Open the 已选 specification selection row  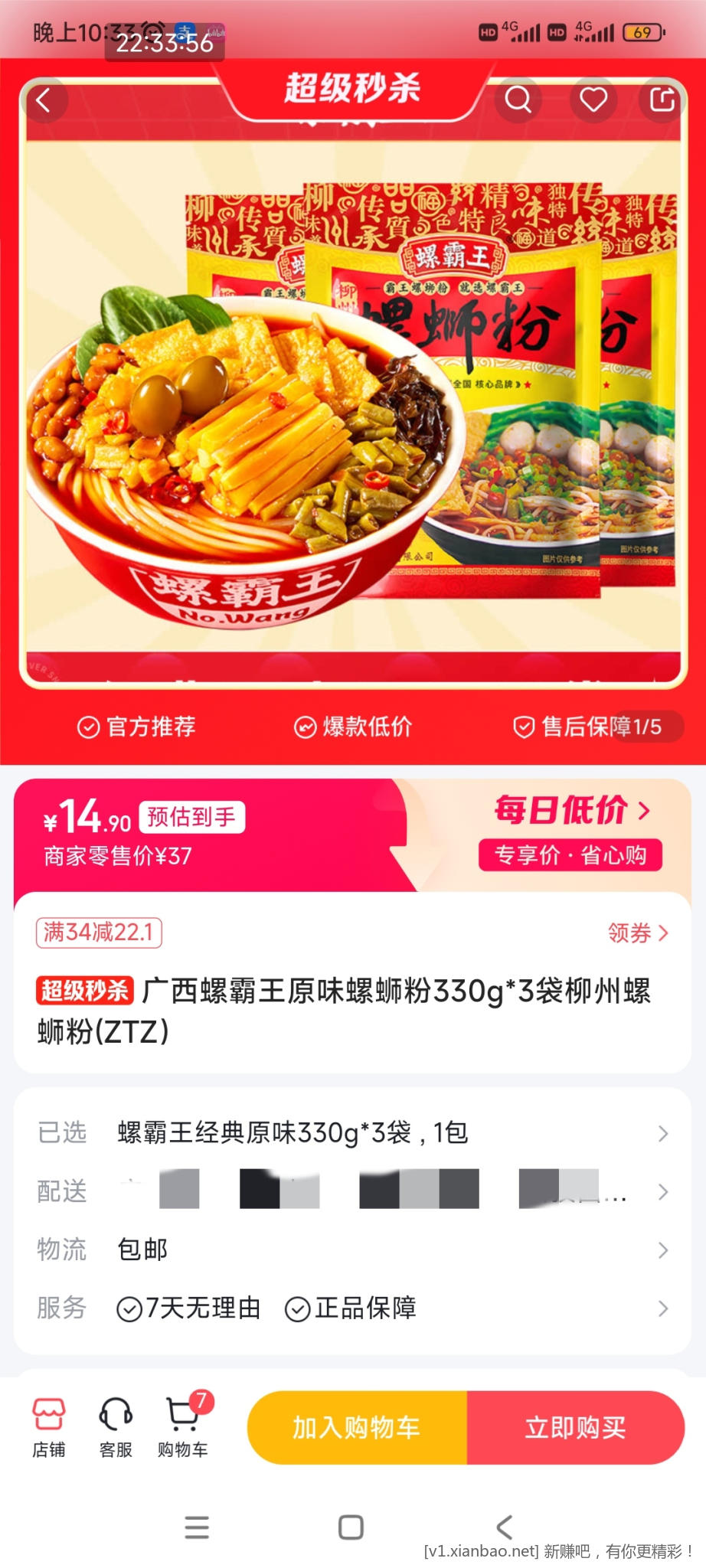(x=352, y=1132)
